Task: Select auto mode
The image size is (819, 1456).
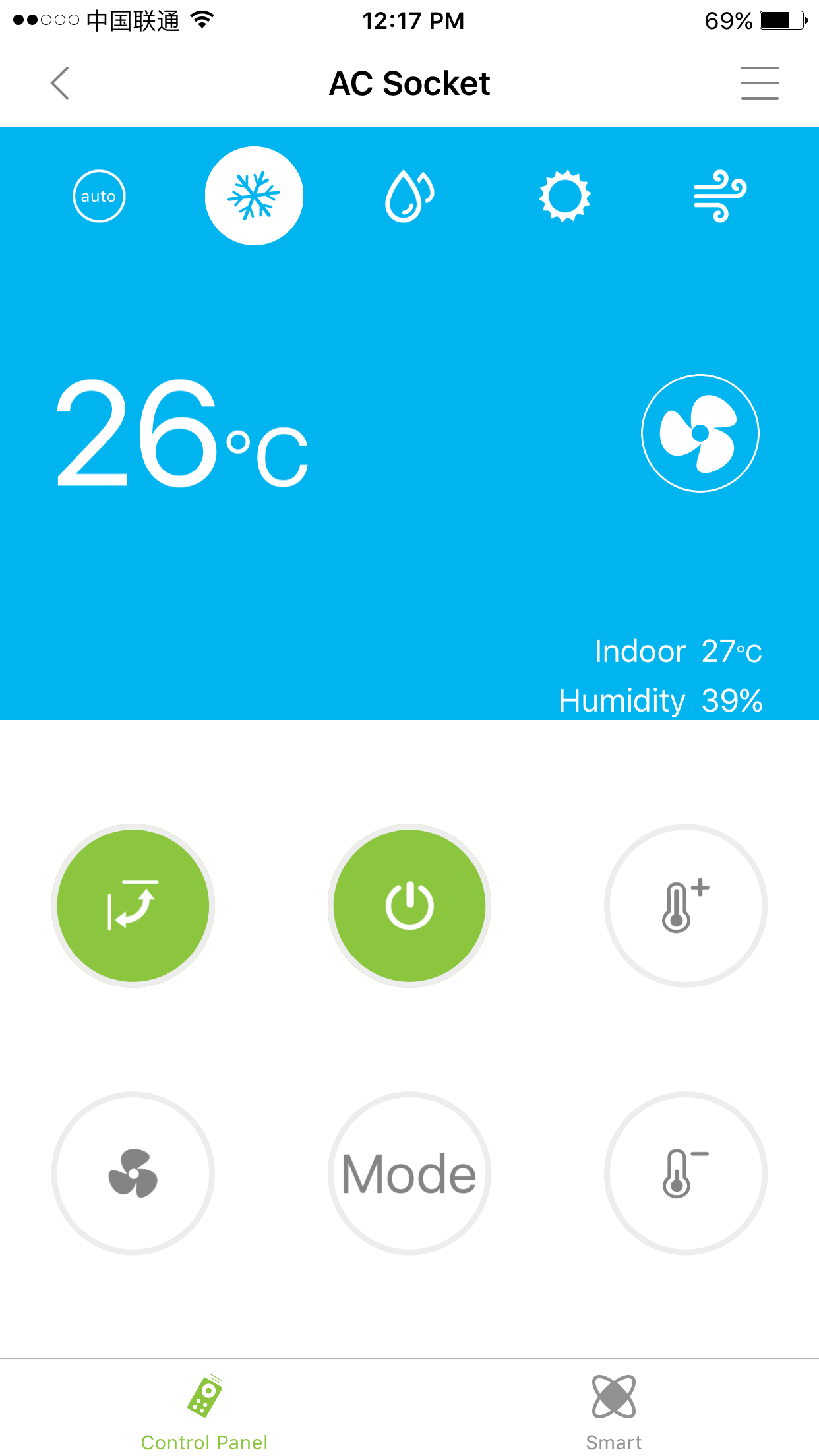Action: pos(99,197)
